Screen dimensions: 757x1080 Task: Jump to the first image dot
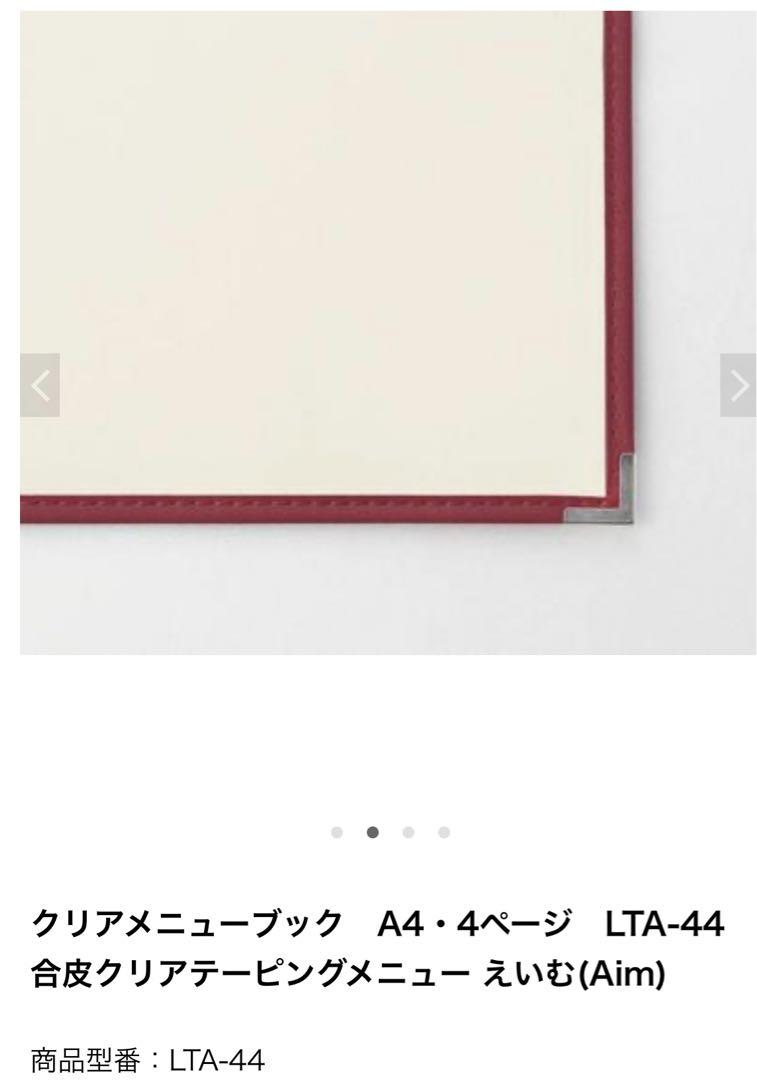(x=337, y=832)
